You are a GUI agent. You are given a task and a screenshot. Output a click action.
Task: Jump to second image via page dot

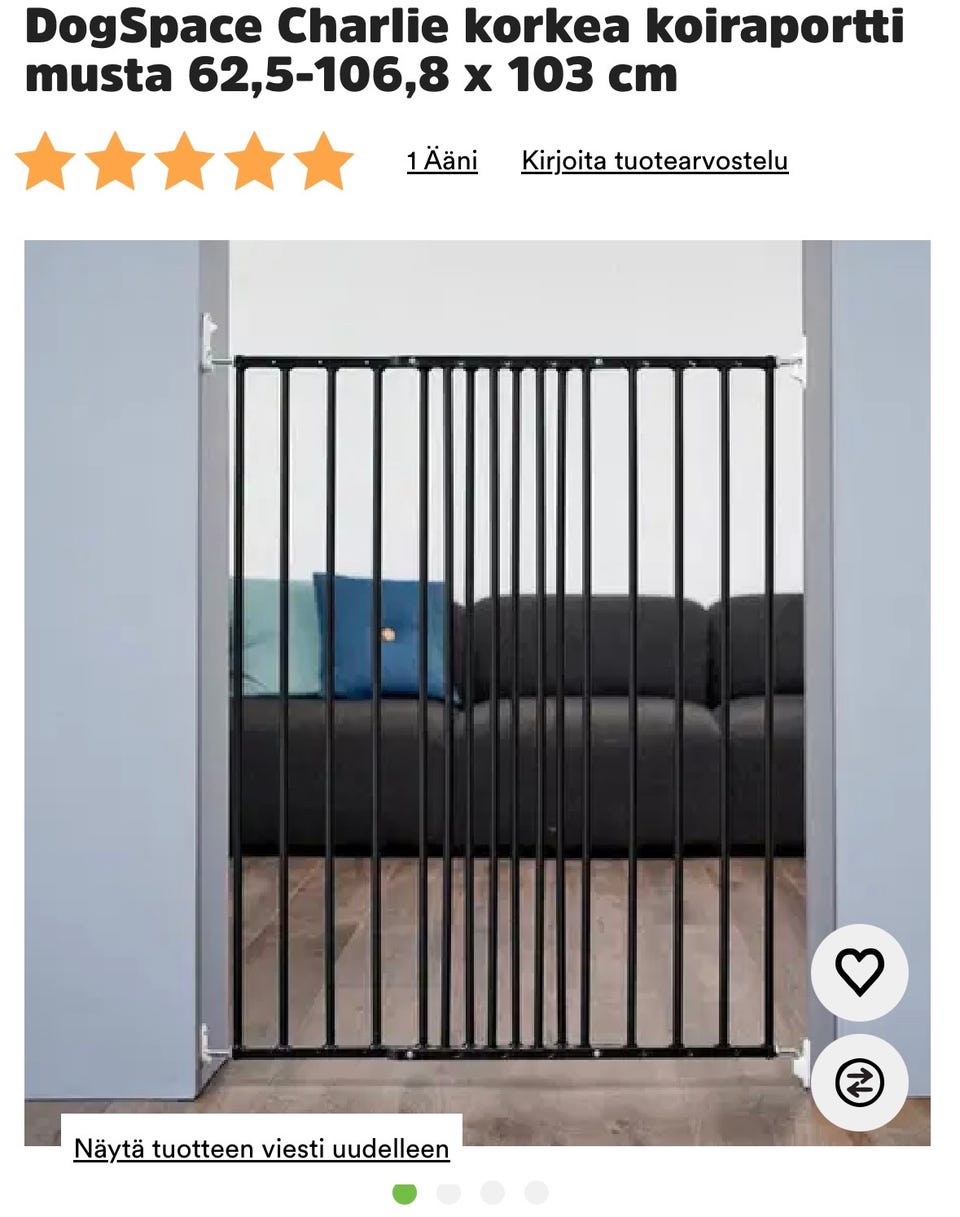pos(449,1192)
